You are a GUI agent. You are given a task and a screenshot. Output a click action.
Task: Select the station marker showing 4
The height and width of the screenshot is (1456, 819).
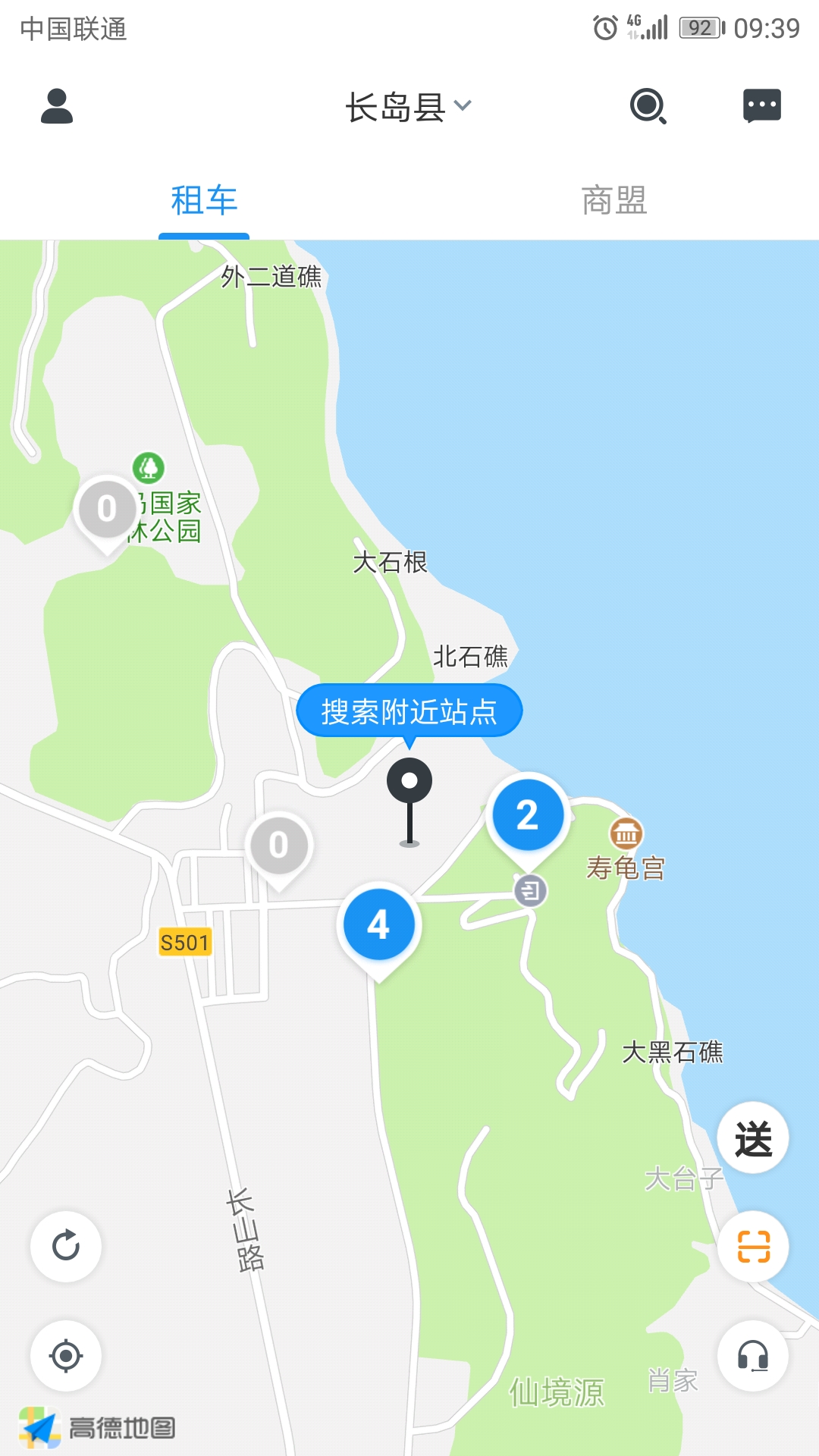tap(378, 924)
